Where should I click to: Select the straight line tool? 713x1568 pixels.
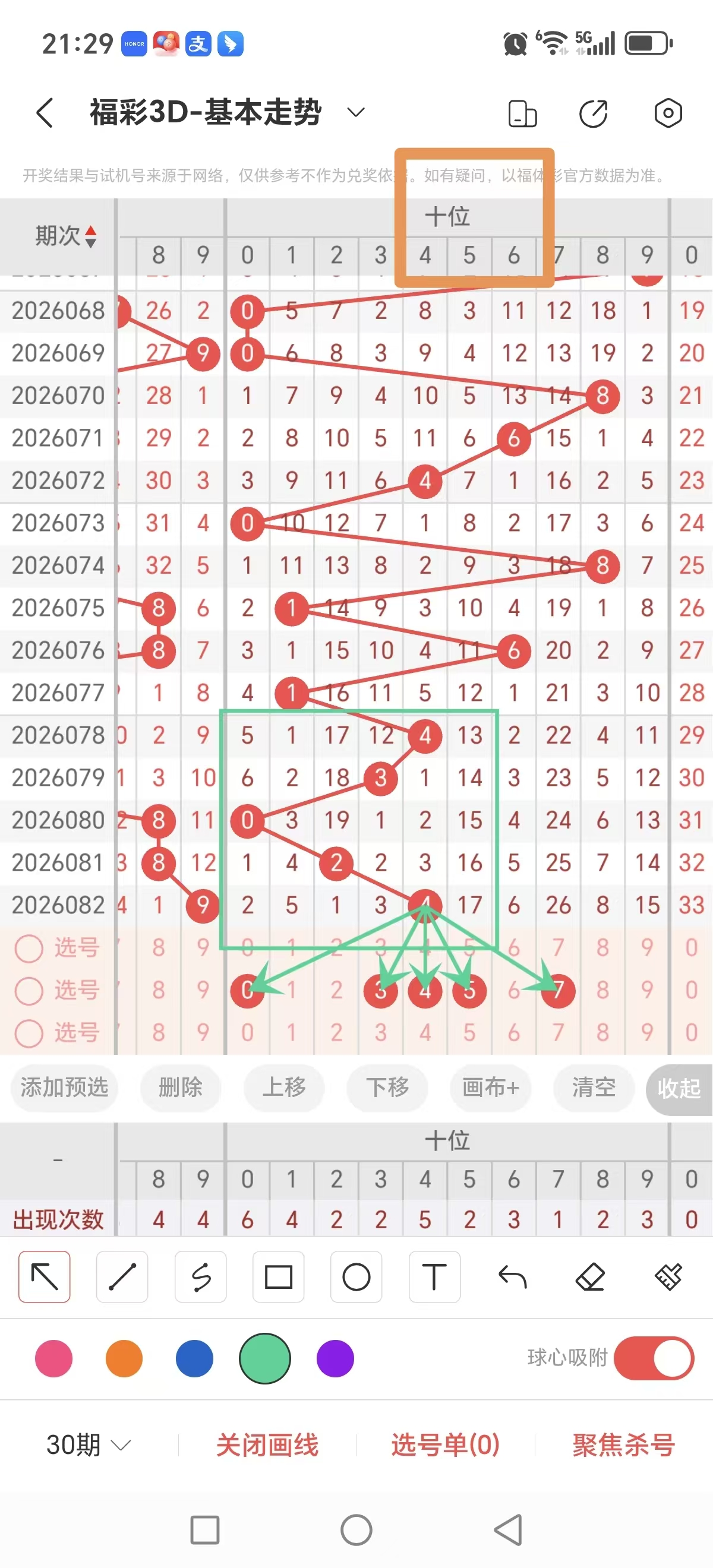point(122,1278)
